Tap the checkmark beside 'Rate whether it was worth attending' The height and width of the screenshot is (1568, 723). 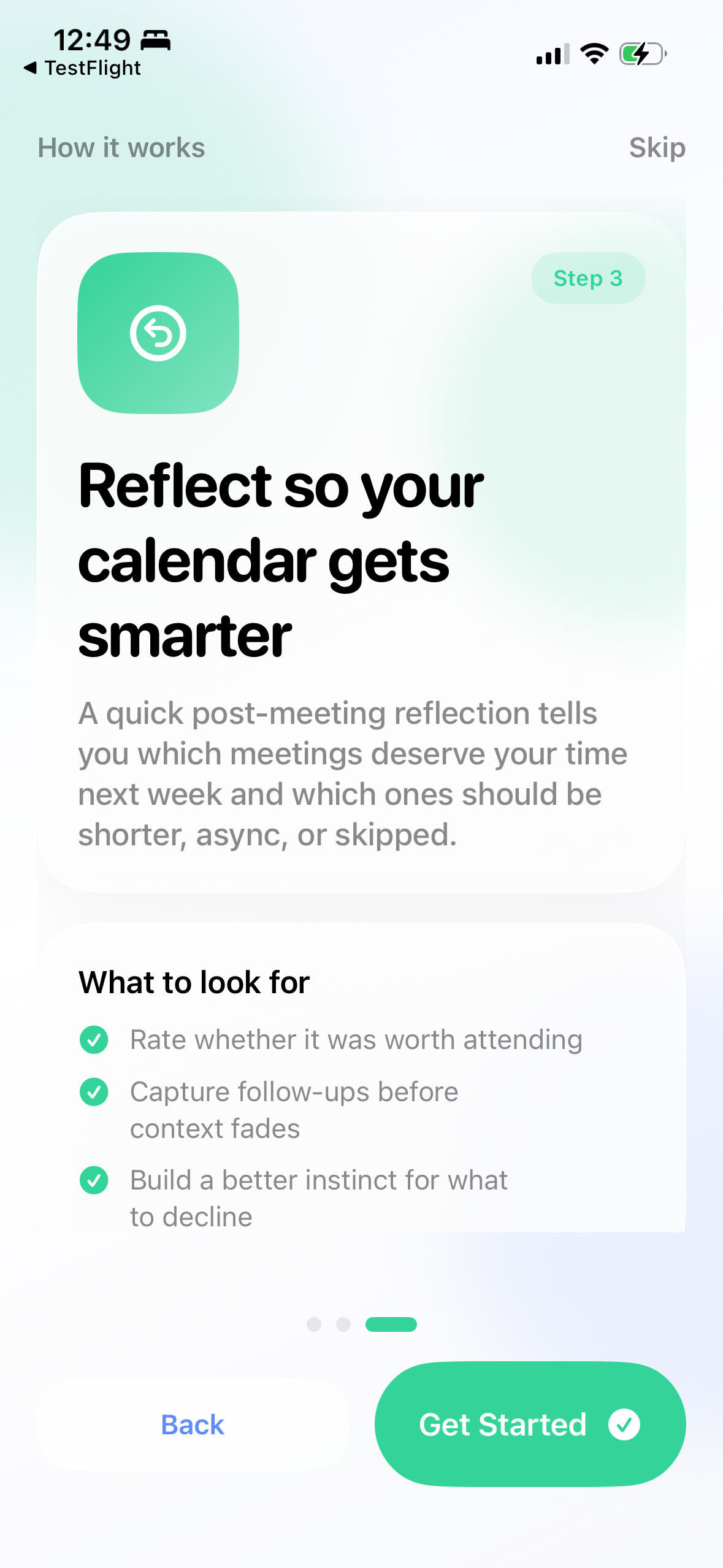click(94, 1040)
